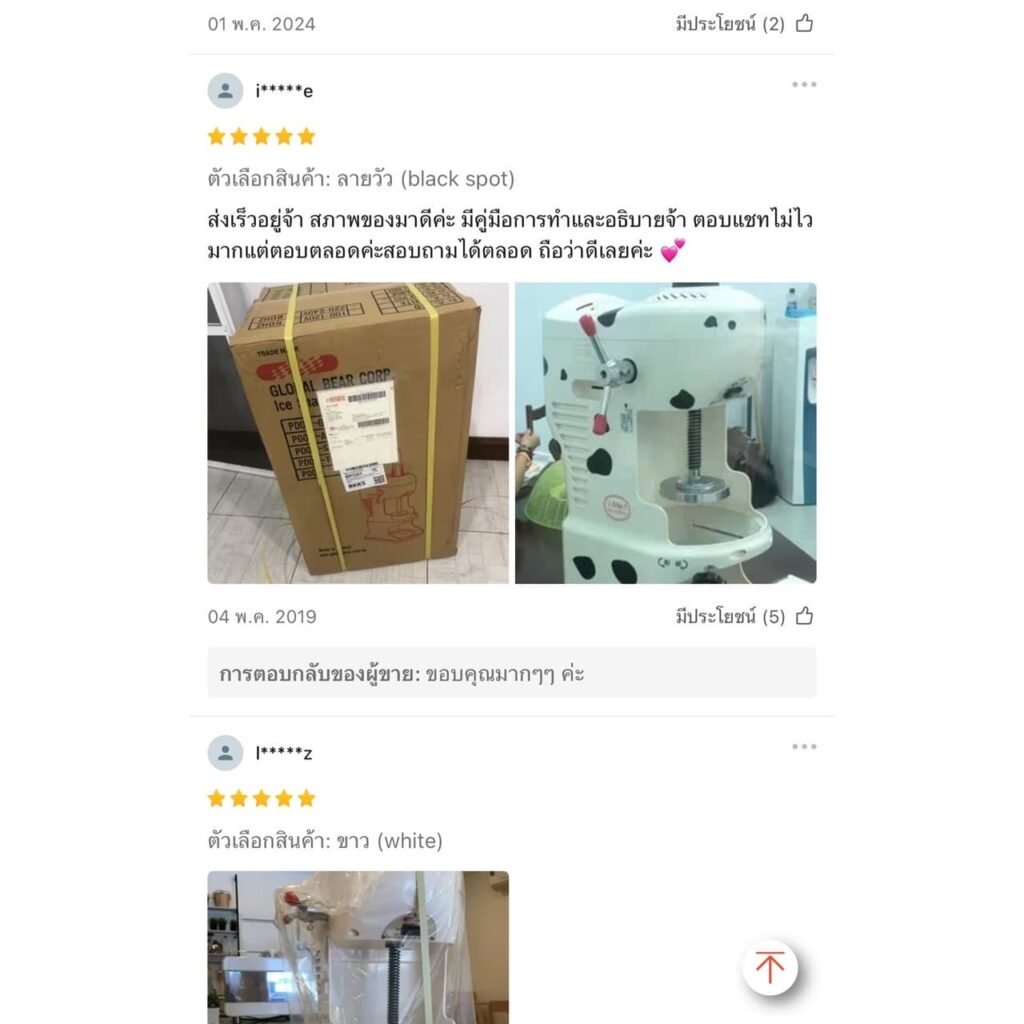The height and width of the screenshot is (1024, 1024).
Task: Open i*****e's profile avatar
Action: click(226, 91)
